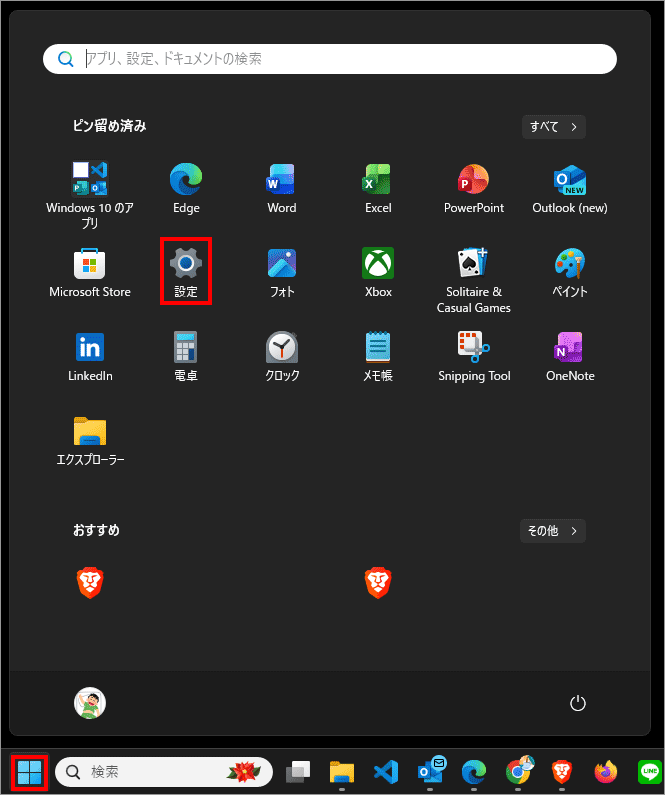Open the 電卓 calculator app

coord(186,356)
